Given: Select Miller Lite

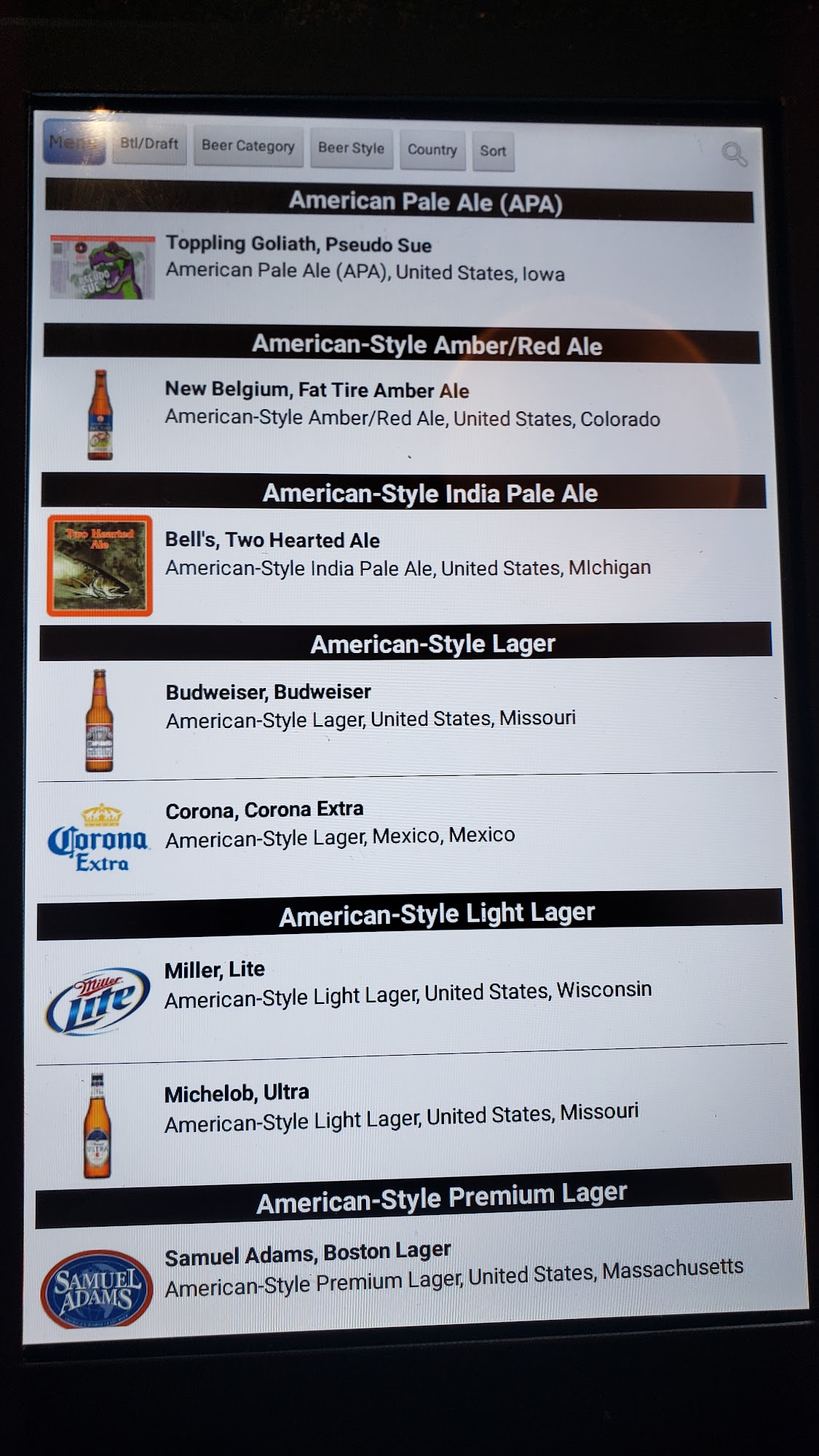Looking at the screenshot, I should (215, 970).
